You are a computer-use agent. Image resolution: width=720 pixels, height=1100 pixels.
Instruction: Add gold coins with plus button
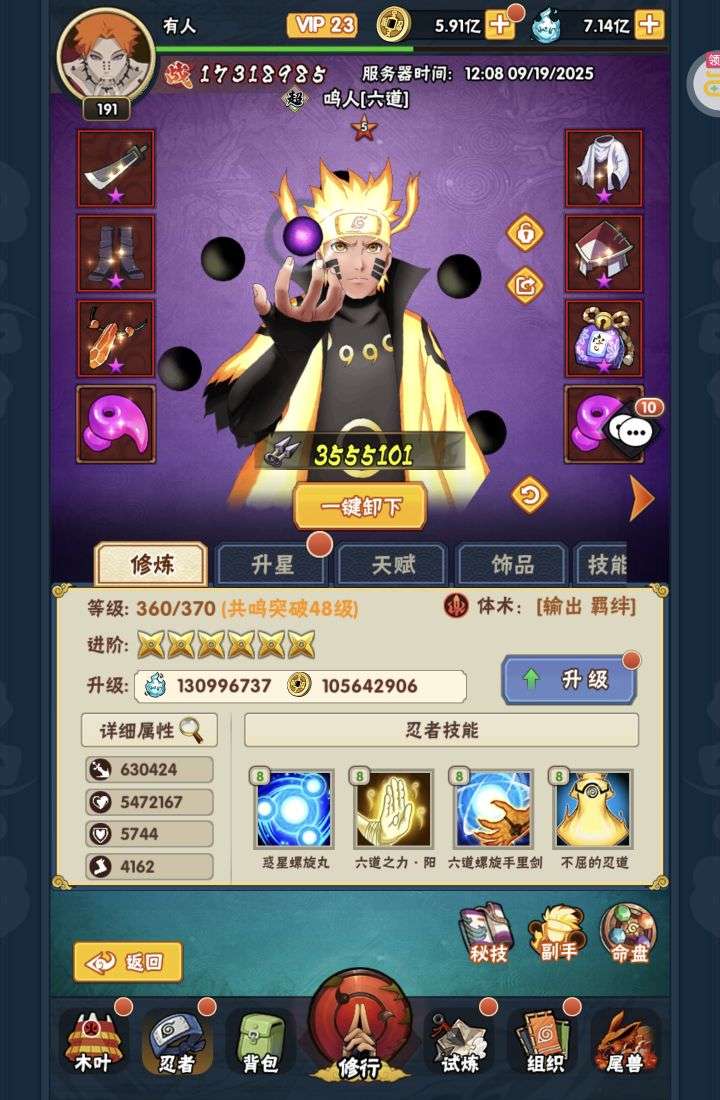[500, 25]
